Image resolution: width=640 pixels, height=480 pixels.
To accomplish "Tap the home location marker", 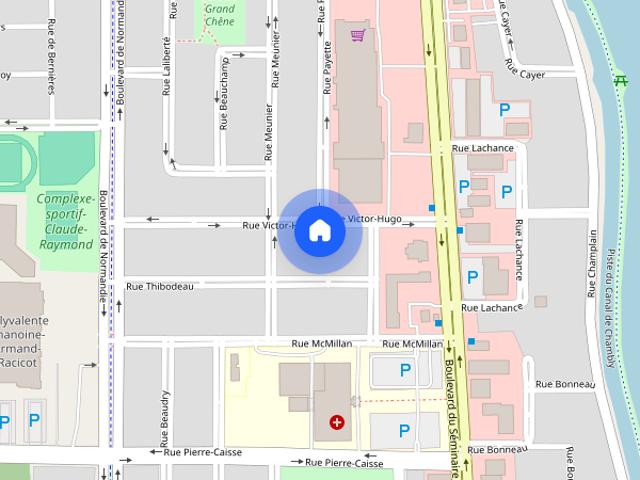I will [x=320, y=231].
